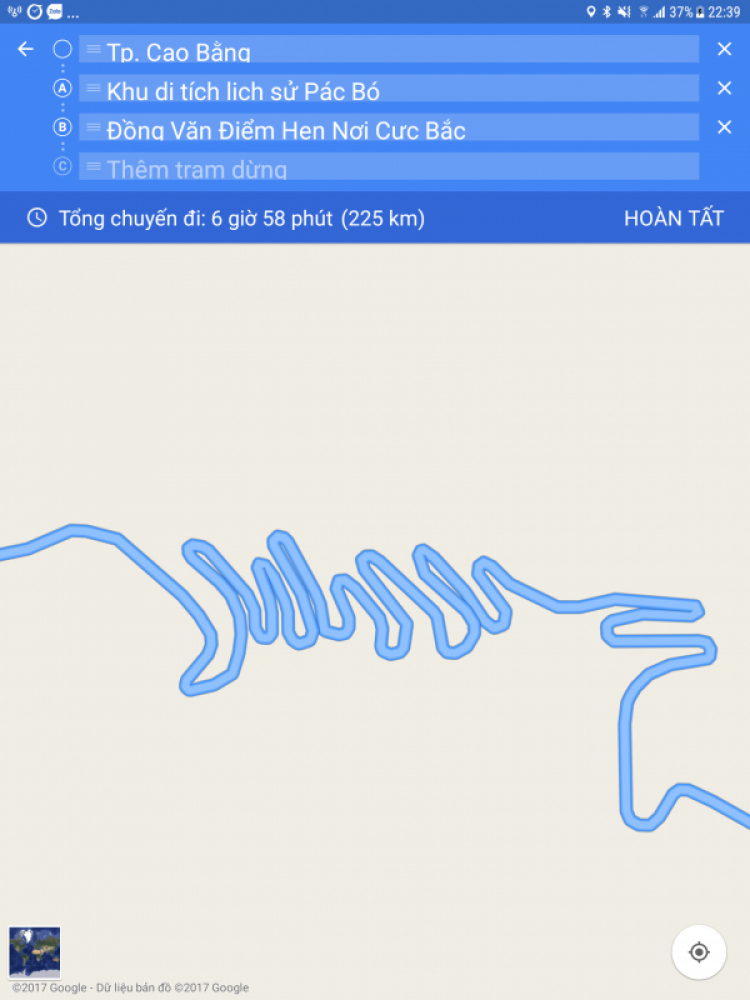Edit the Tp. Cao Bằng starting point
The height and width of the screenshot is (1000, 750).
coord(390,50)
